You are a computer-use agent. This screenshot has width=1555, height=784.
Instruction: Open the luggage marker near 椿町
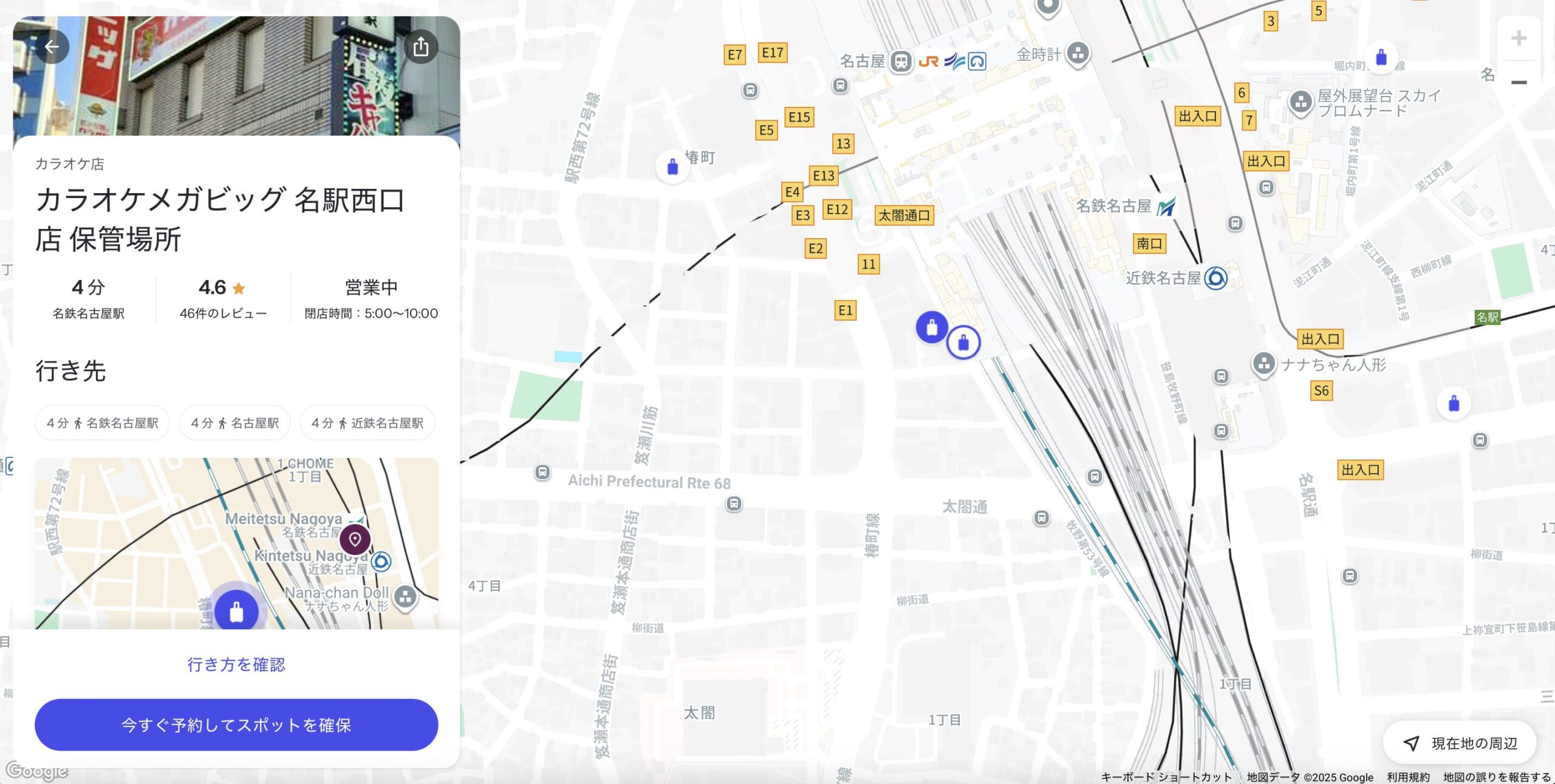(x=672, y=166)
